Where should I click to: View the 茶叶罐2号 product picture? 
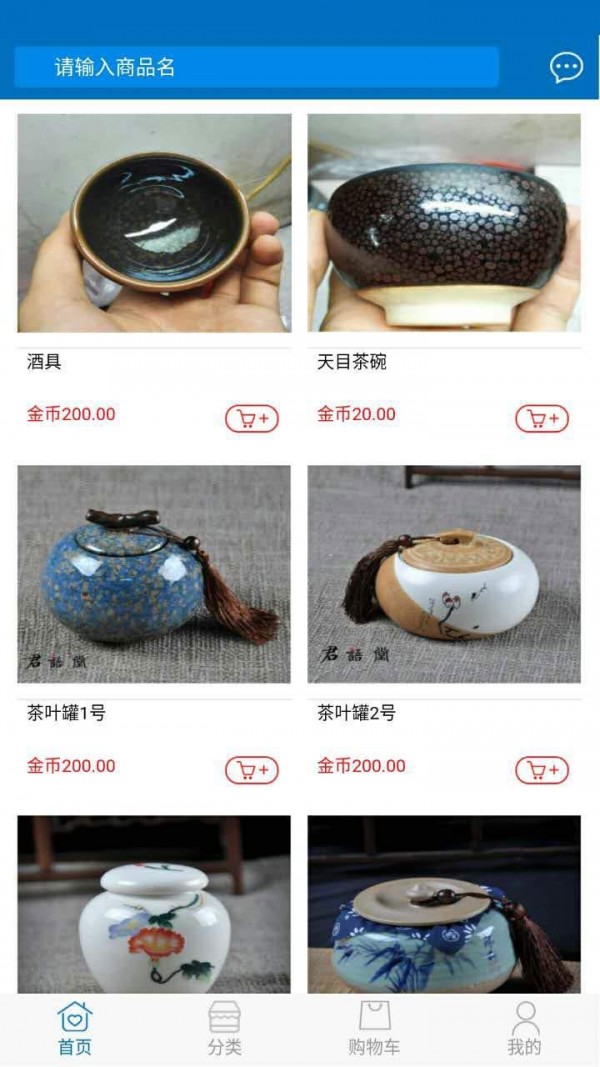pyautogui.click(x=444, y=574)
